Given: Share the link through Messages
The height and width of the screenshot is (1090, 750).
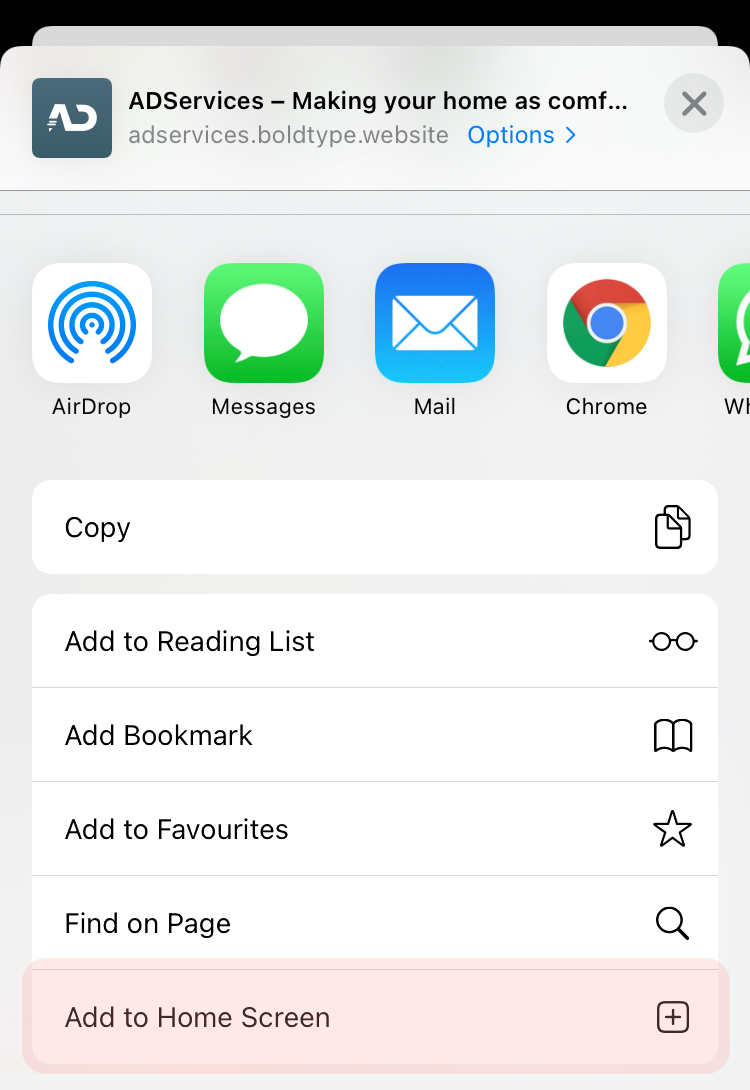Looking at the screenshot, I should point(264,324).
